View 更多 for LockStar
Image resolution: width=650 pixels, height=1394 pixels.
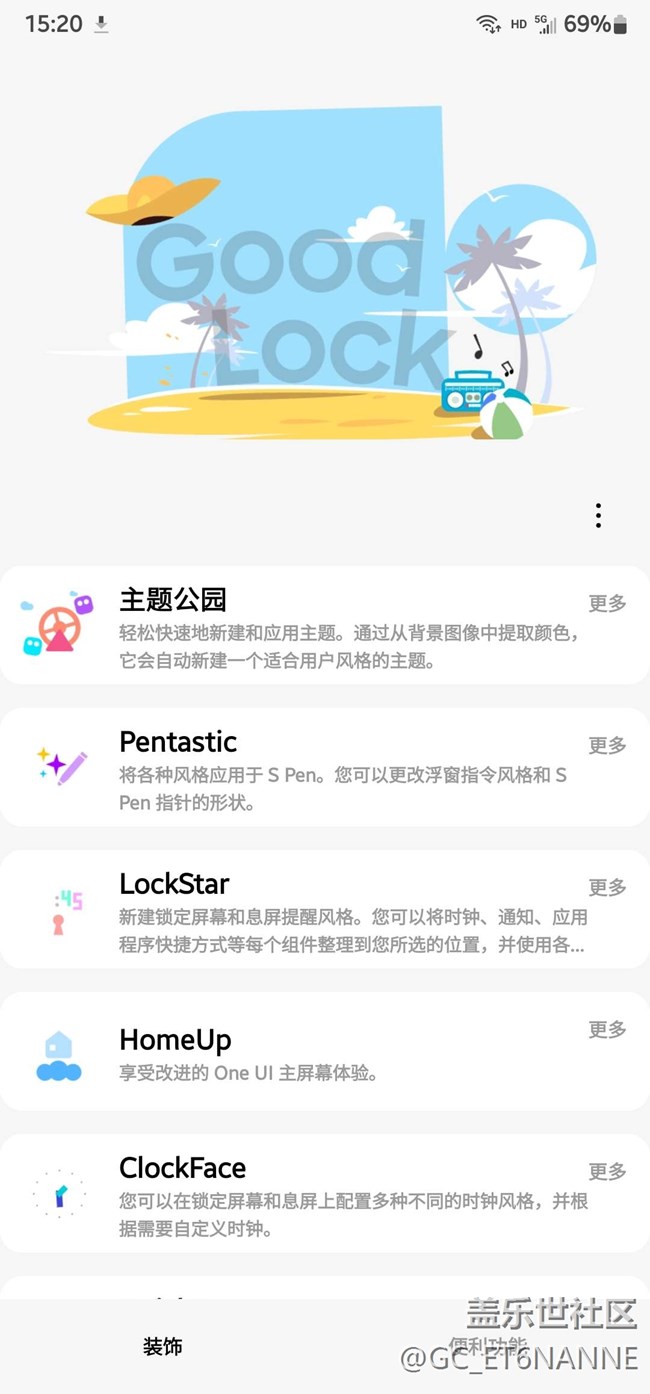coord(607,887)
